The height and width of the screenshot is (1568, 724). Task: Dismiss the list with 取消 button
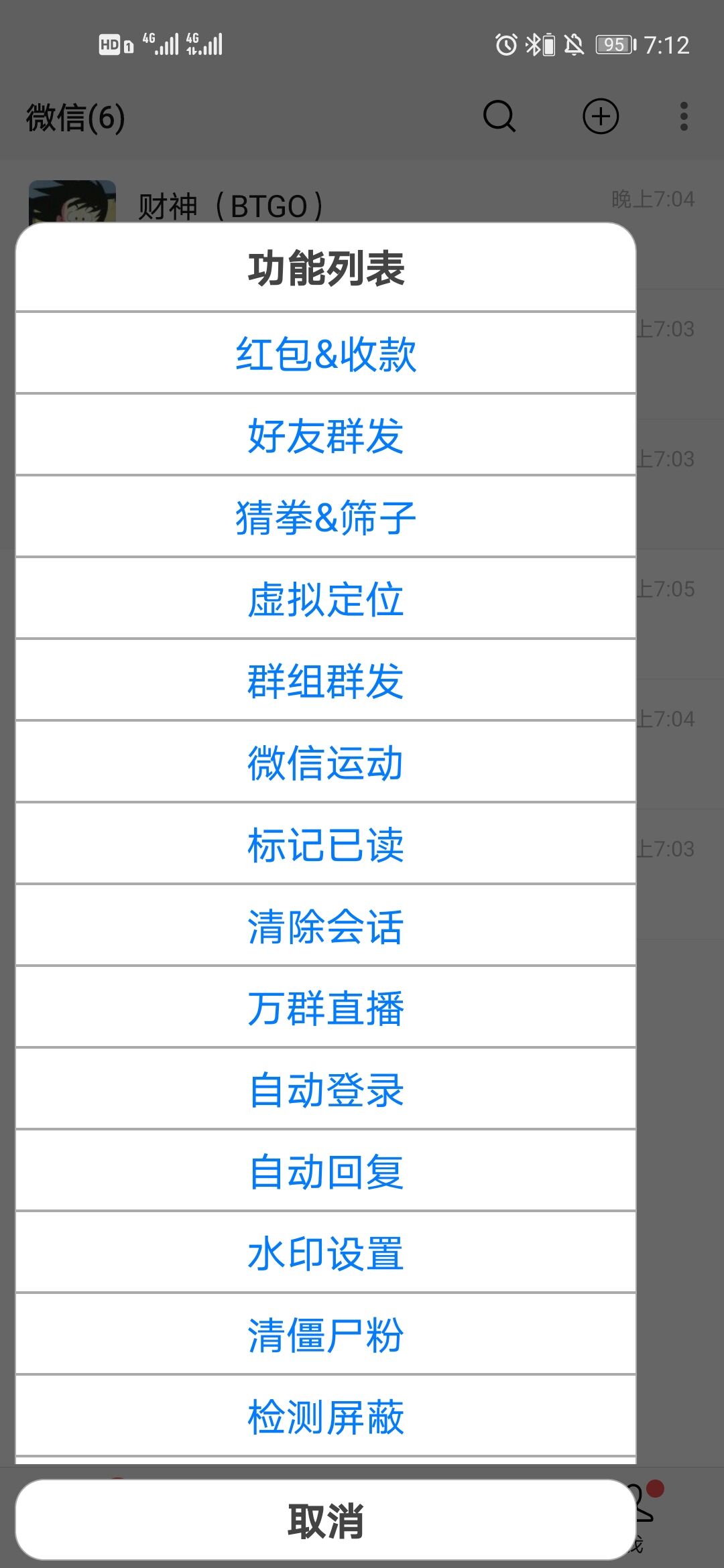pos(326,1520)
